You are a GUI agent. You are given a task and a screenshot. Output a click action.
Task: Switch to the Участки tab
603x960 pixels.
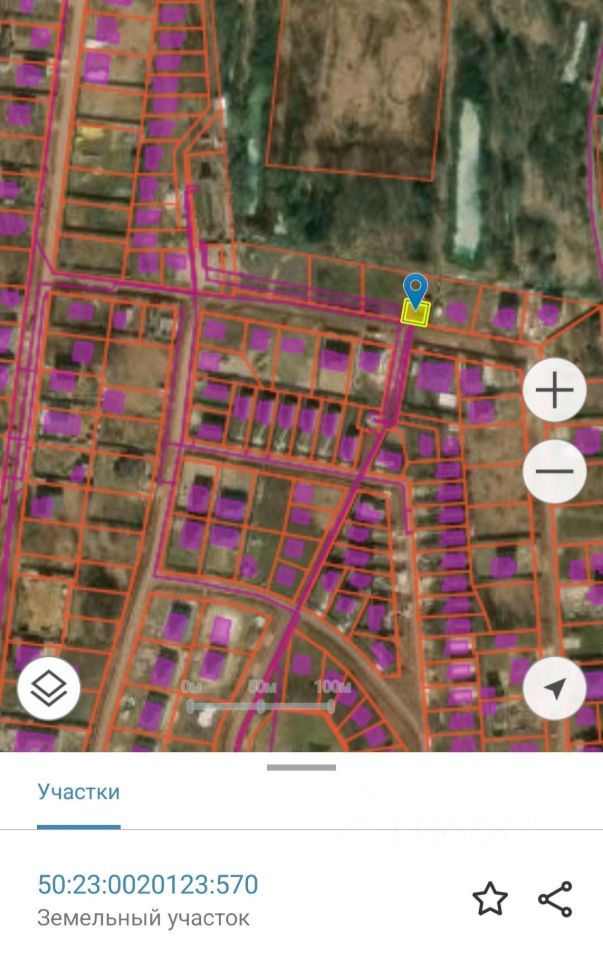pyautogui.click(x=79, y=792)
